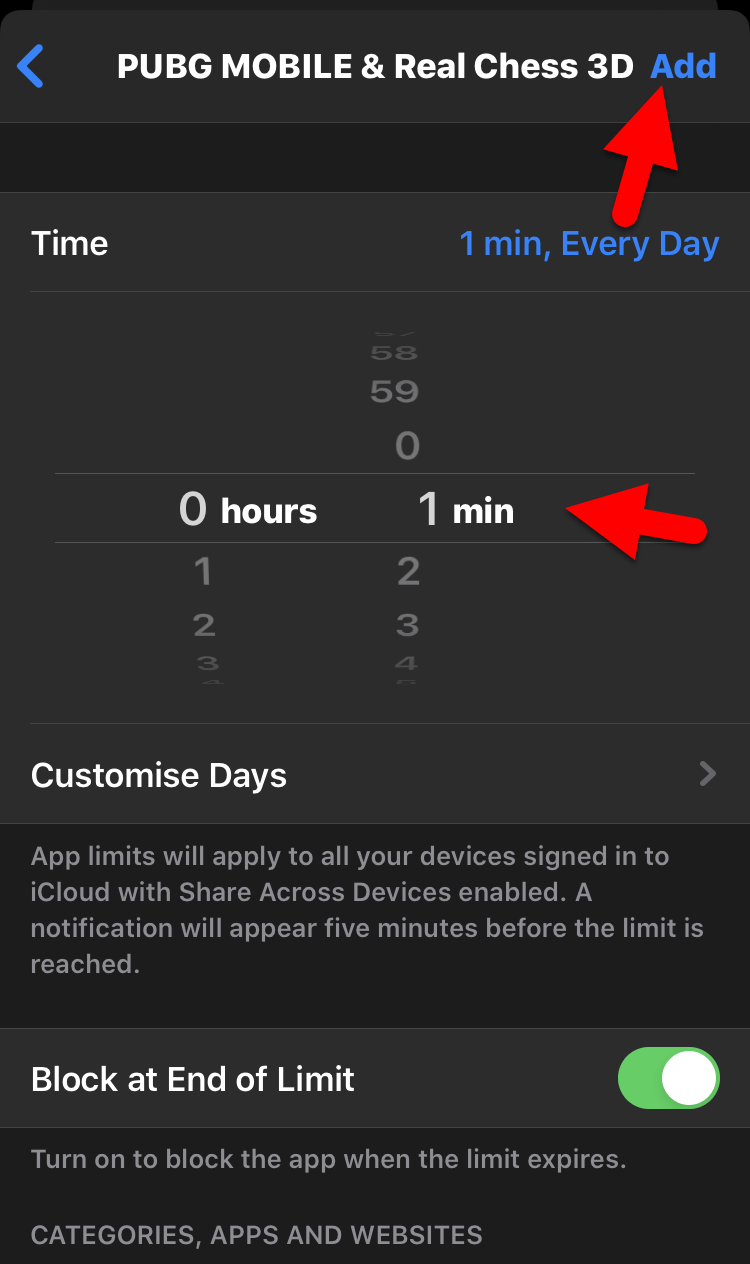The height and width of the screenshot is (1264, 750).
Task: Open Customise Days
Action: click(x=375, y=775)
